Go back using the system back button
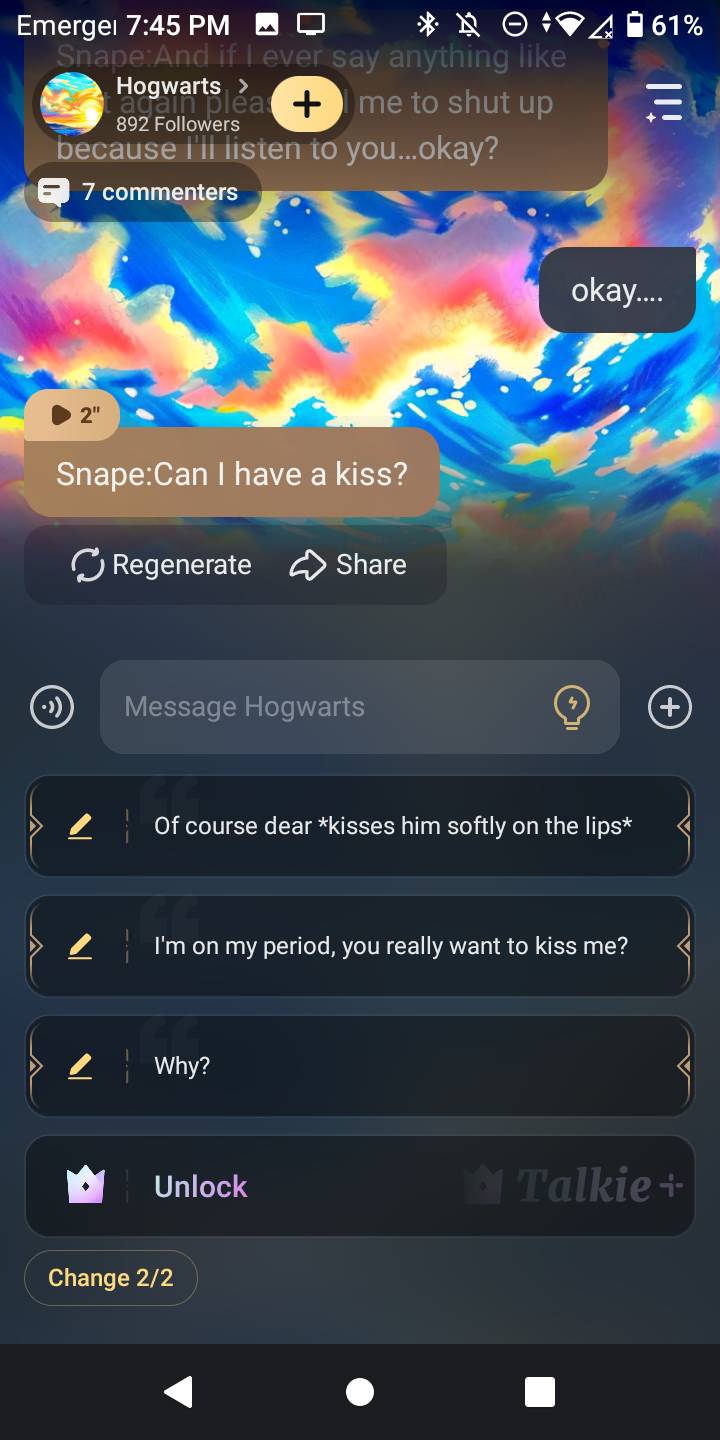Screen dimensions: 720x1440 pyautogui.click(x=179, y=1391)
